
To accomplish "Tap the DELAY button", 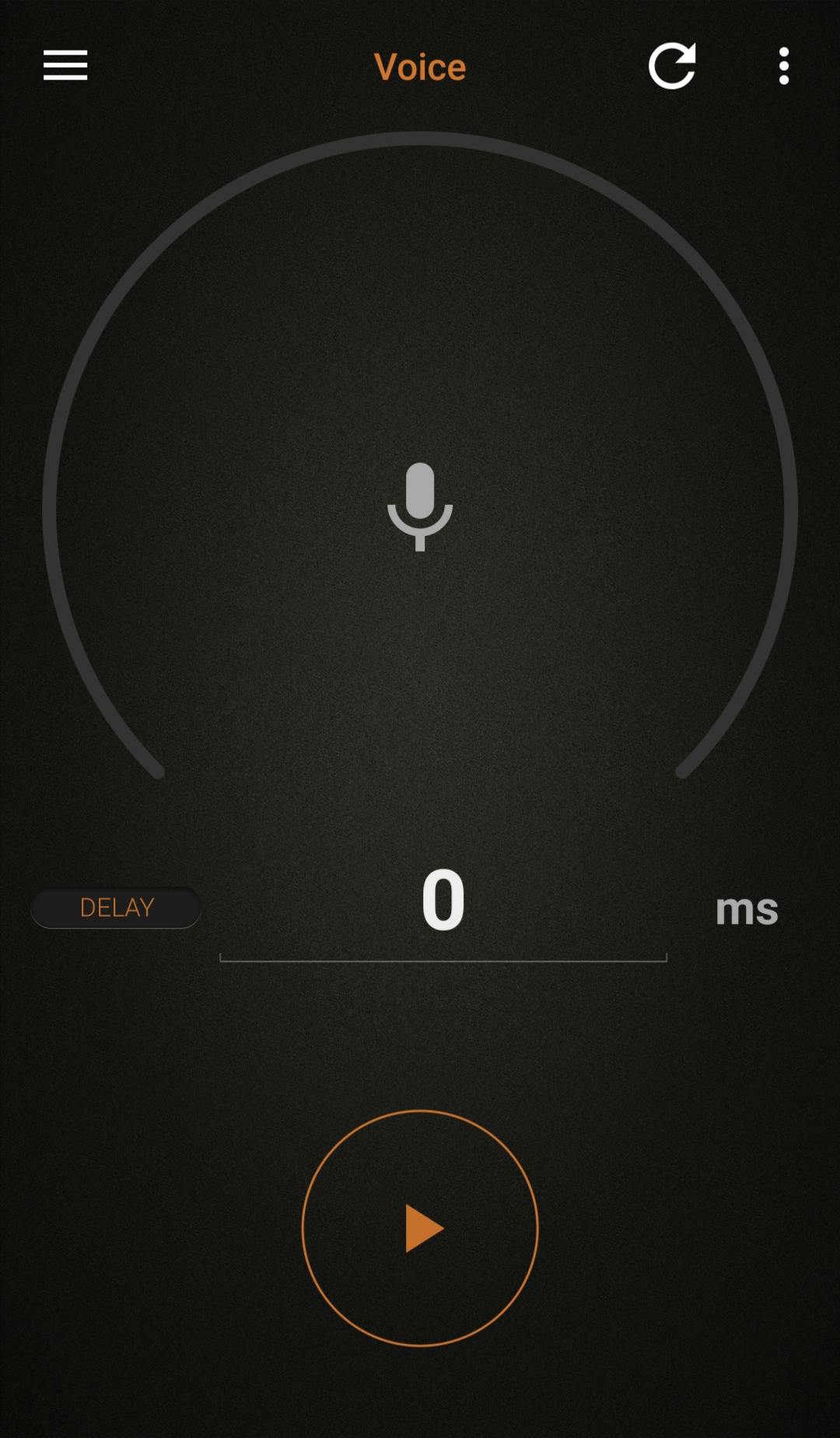I will pos(117,907).
